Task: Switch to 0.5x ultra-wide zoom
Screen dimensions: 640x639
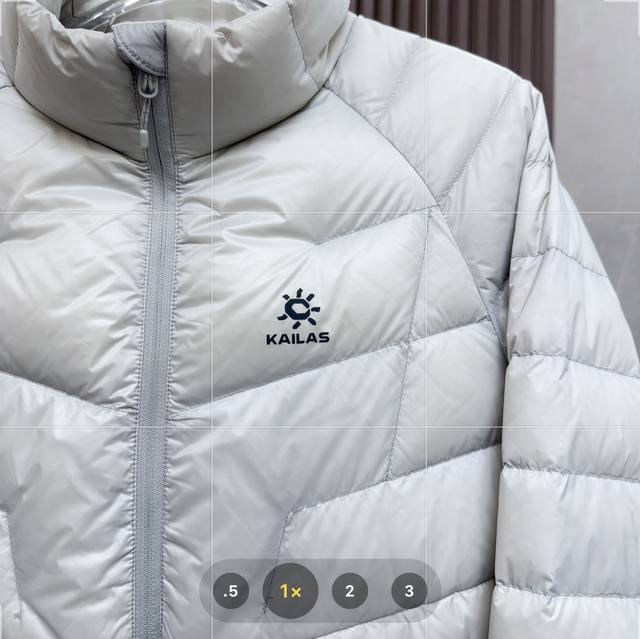Action: pyautogui.click(x=232, y=591)
